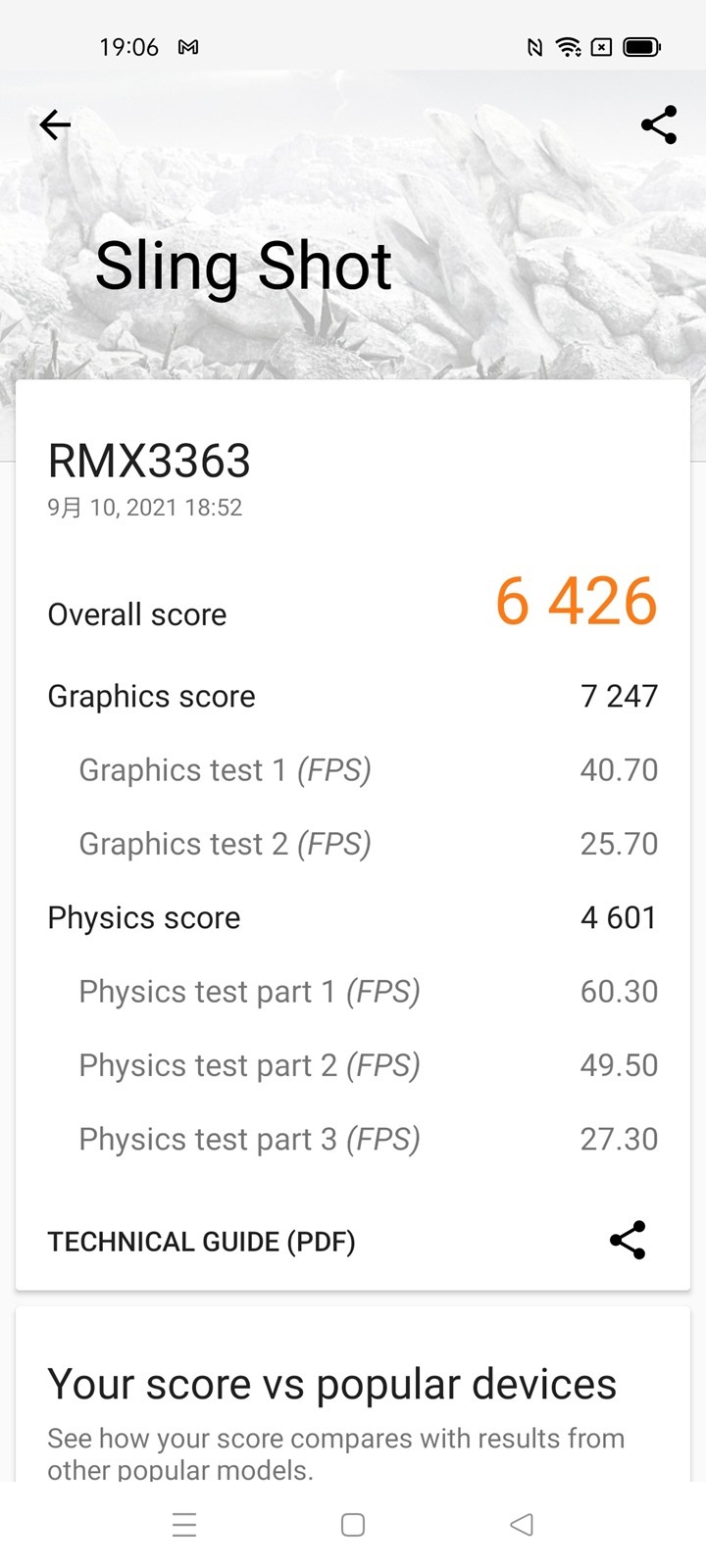The height and width of the screenshot is (1568, 706).
Task: Tap share icon beside Technical Guide
Action: pos(628,1240)
